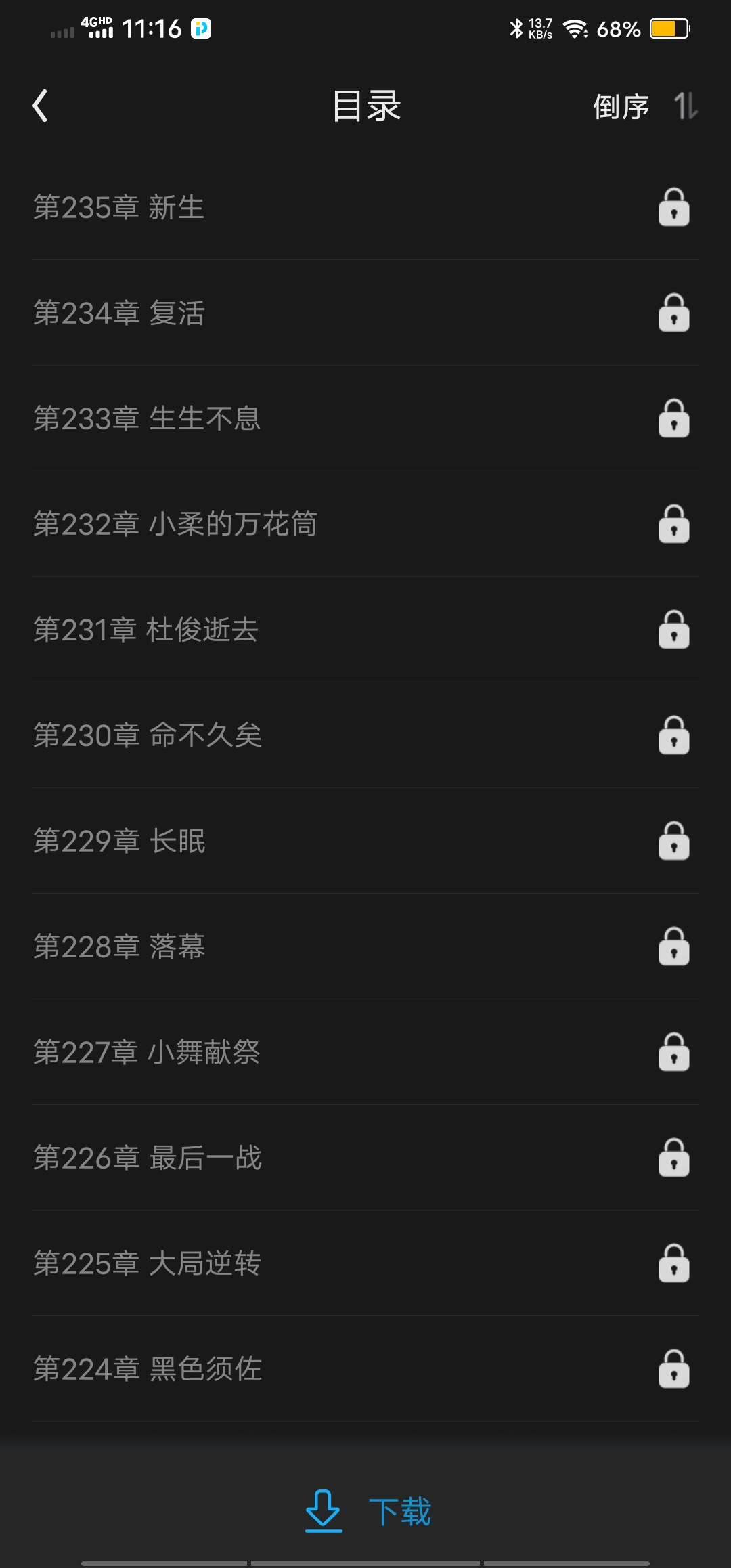The height and width of the screenshot is (1568, 731).
Task: Tap the 下载 download button
Action: 368,1511
